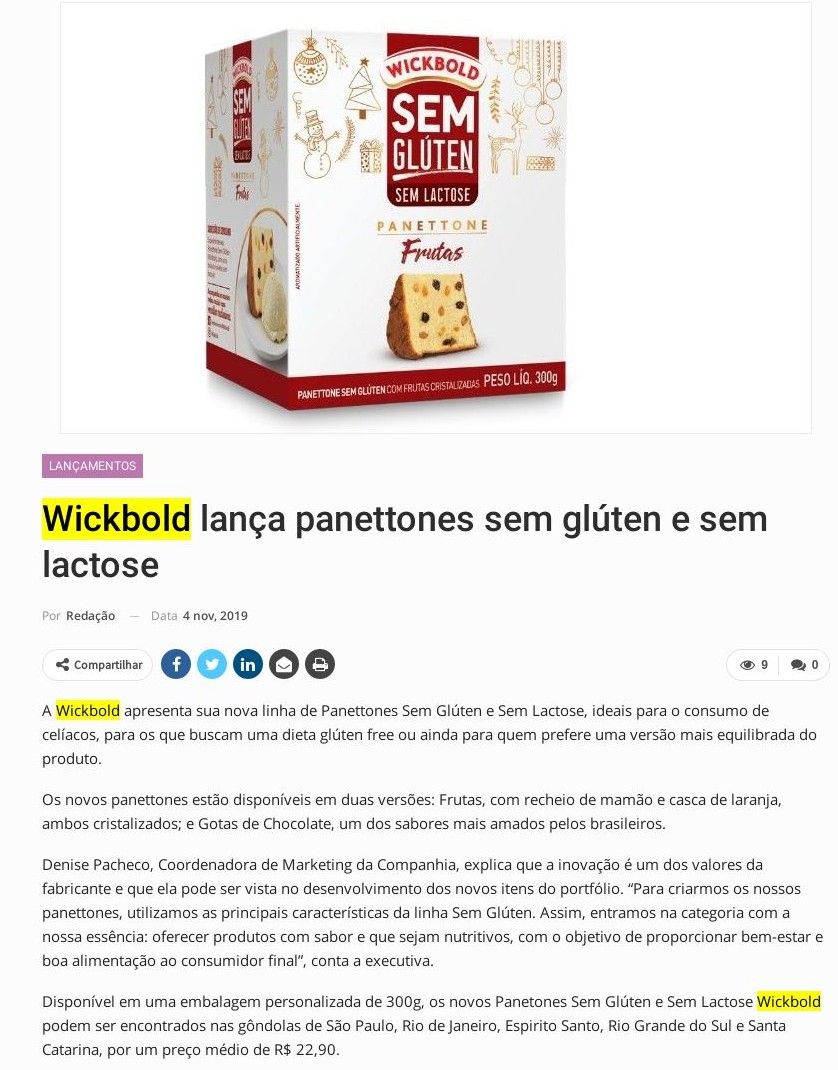Share the article on LinkedIn
This screenshot has width=838, height=1070.
coord(248,665)
